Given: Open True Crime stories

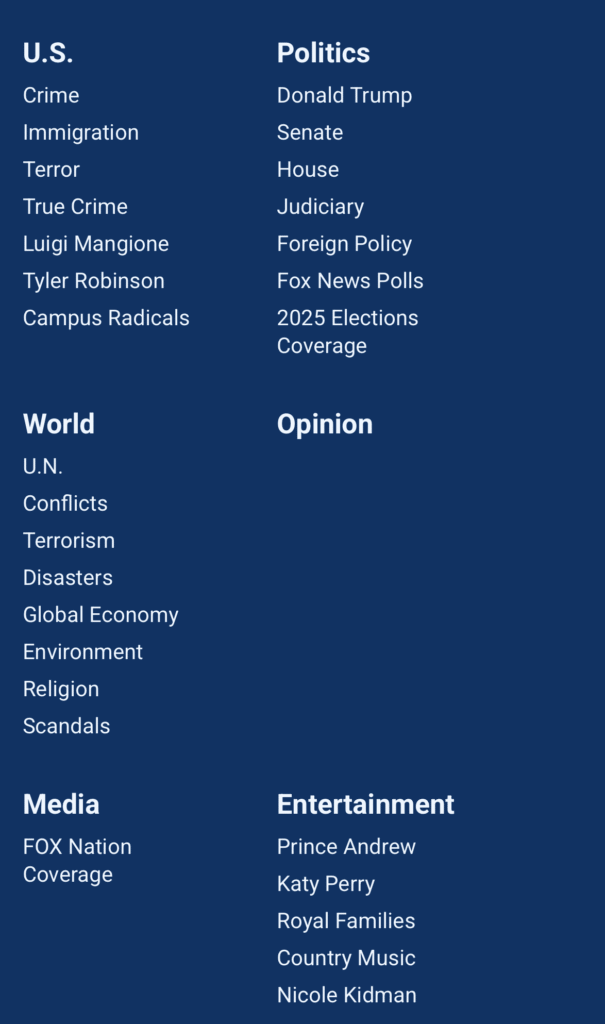Looking at the screenshot, I should (x=75, y=207).
